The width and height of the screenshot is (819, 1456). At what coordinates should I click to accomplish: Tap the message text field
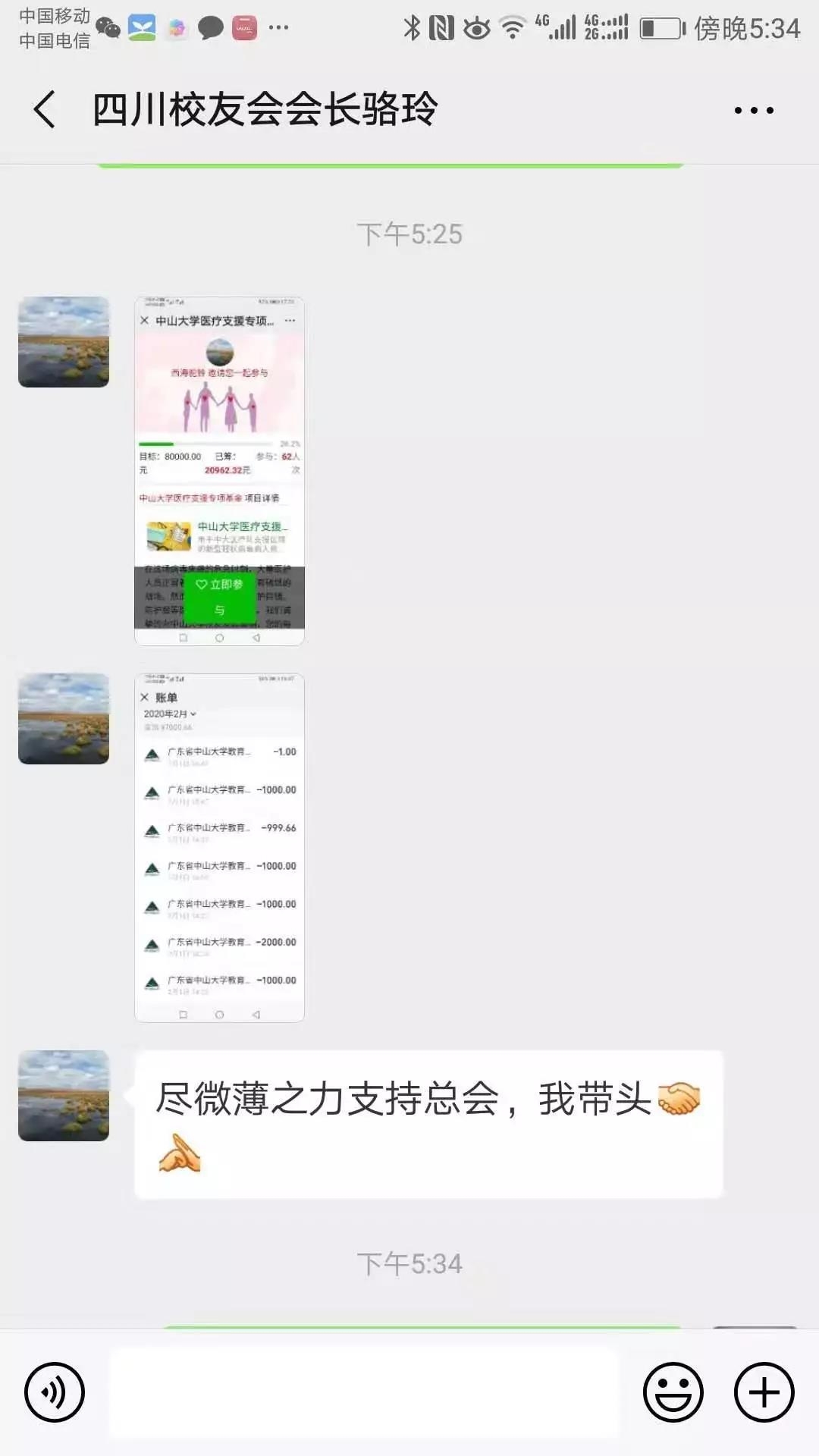pyautogui.click(x=364, y=1392)
